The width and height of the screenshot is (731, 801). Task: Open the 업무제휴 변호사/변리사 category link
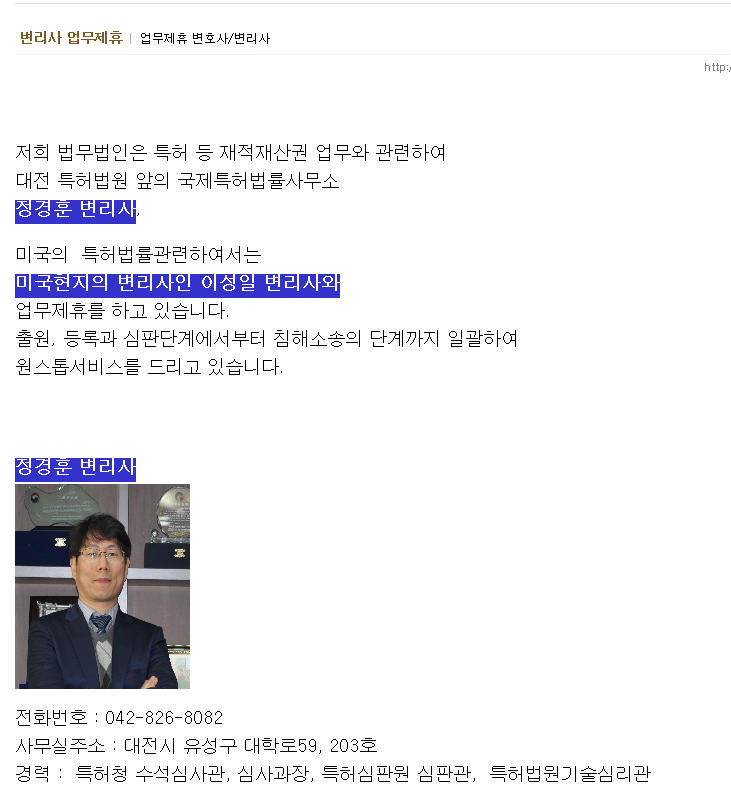click(x=205, y=39)
